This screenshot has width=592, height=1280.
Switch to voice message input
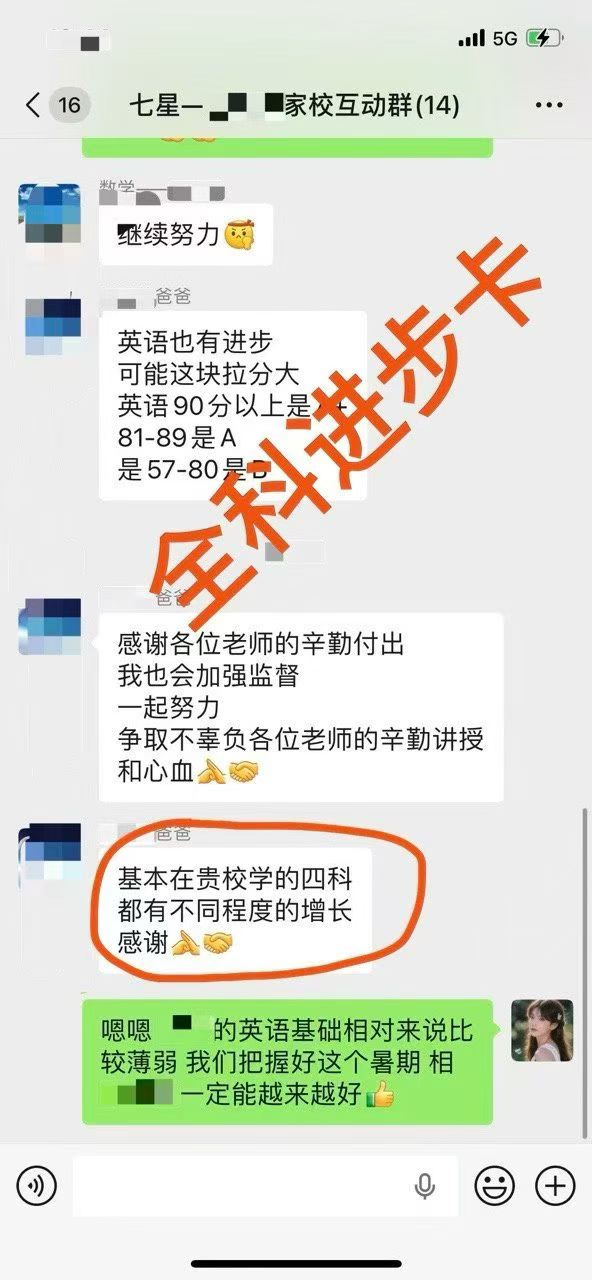pyautogui.click(x=37, y=1186)
